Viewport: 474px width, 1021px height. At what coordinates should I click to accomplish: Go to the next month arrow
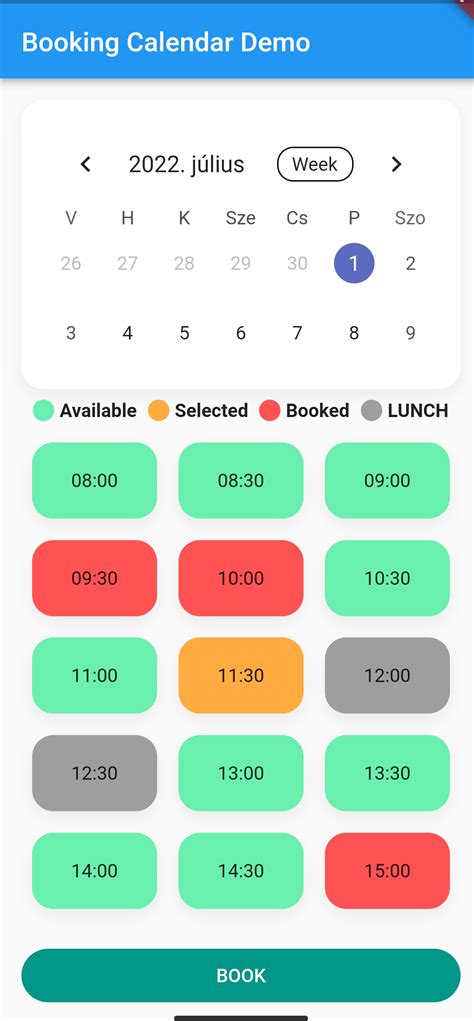point(397,164)
